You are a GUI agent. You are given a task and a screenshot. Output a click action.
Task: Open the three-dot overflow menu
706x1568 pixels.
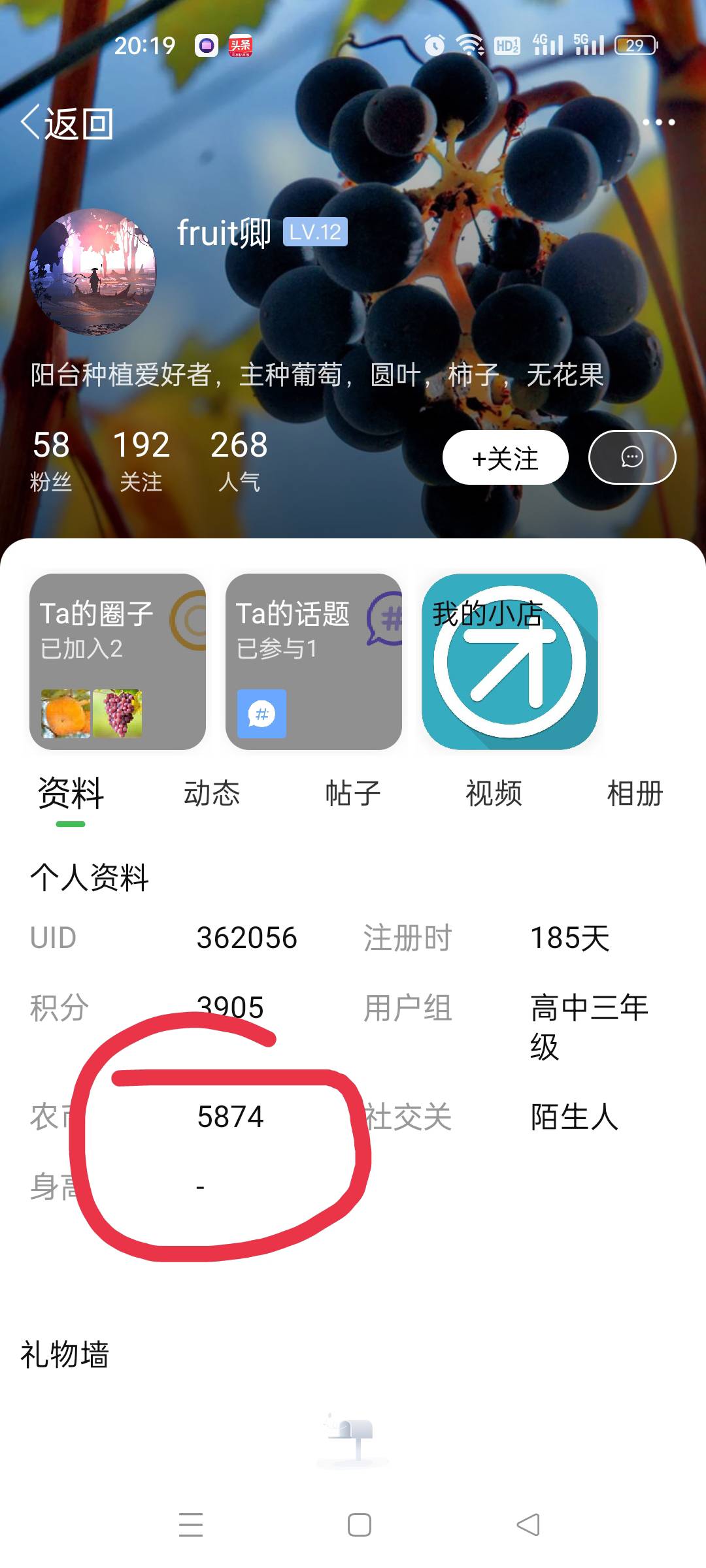coord(658,122)
